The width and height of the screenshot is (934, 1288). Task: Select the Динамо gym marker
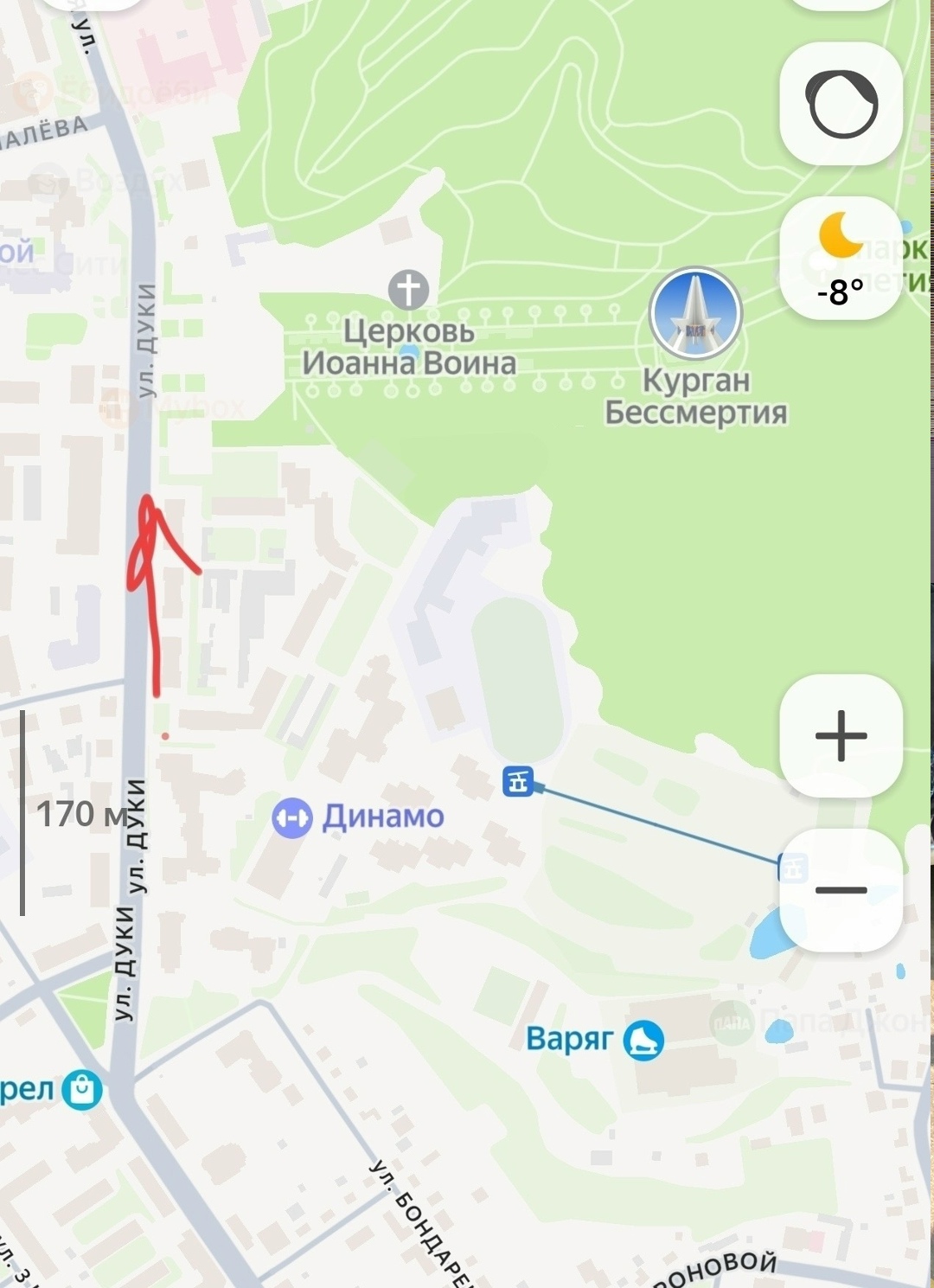click(x=292, y=817)
